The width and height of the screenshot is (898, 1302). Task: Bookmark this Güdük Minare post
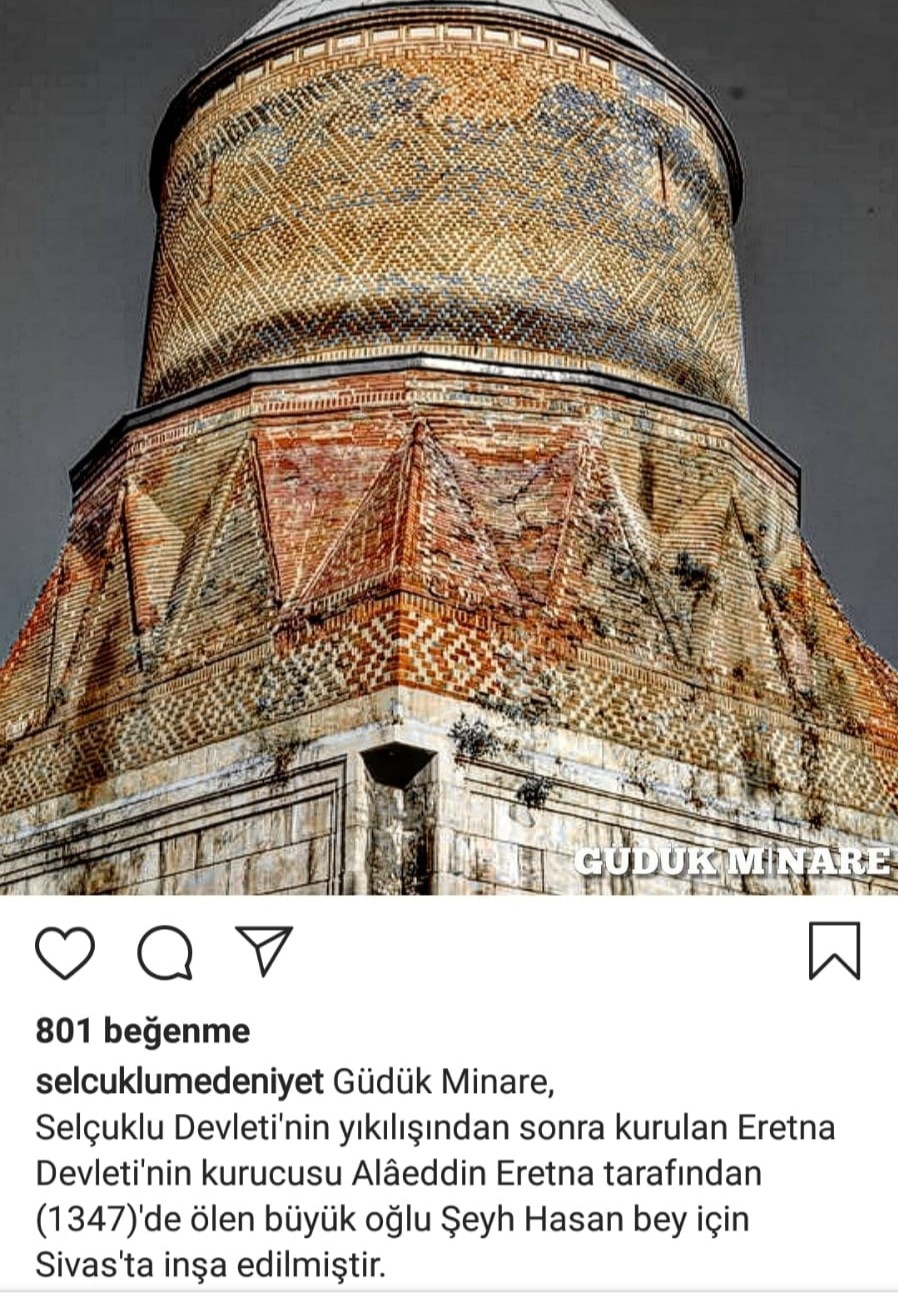[x=834, y=951]
